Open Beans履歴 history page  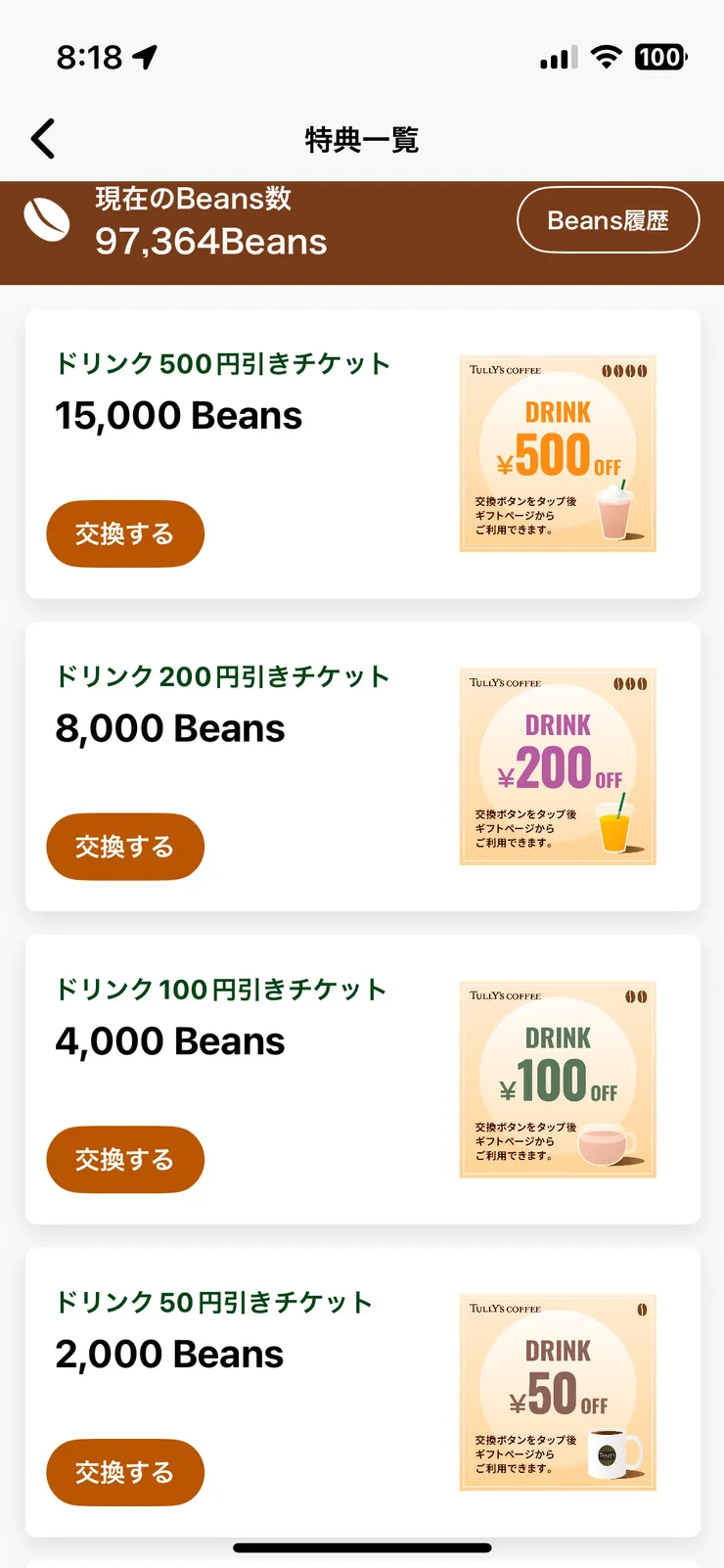tap(608, 220)
